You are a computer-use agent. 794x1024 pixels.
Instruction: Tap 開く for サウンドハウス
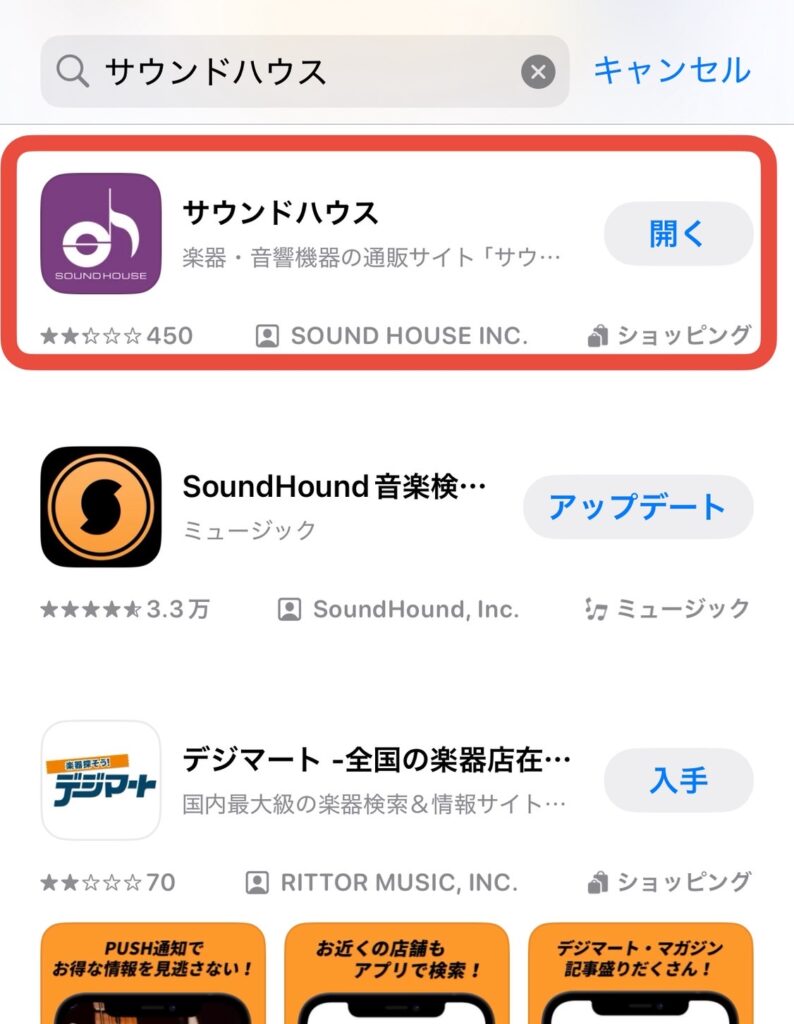point(678,233)
